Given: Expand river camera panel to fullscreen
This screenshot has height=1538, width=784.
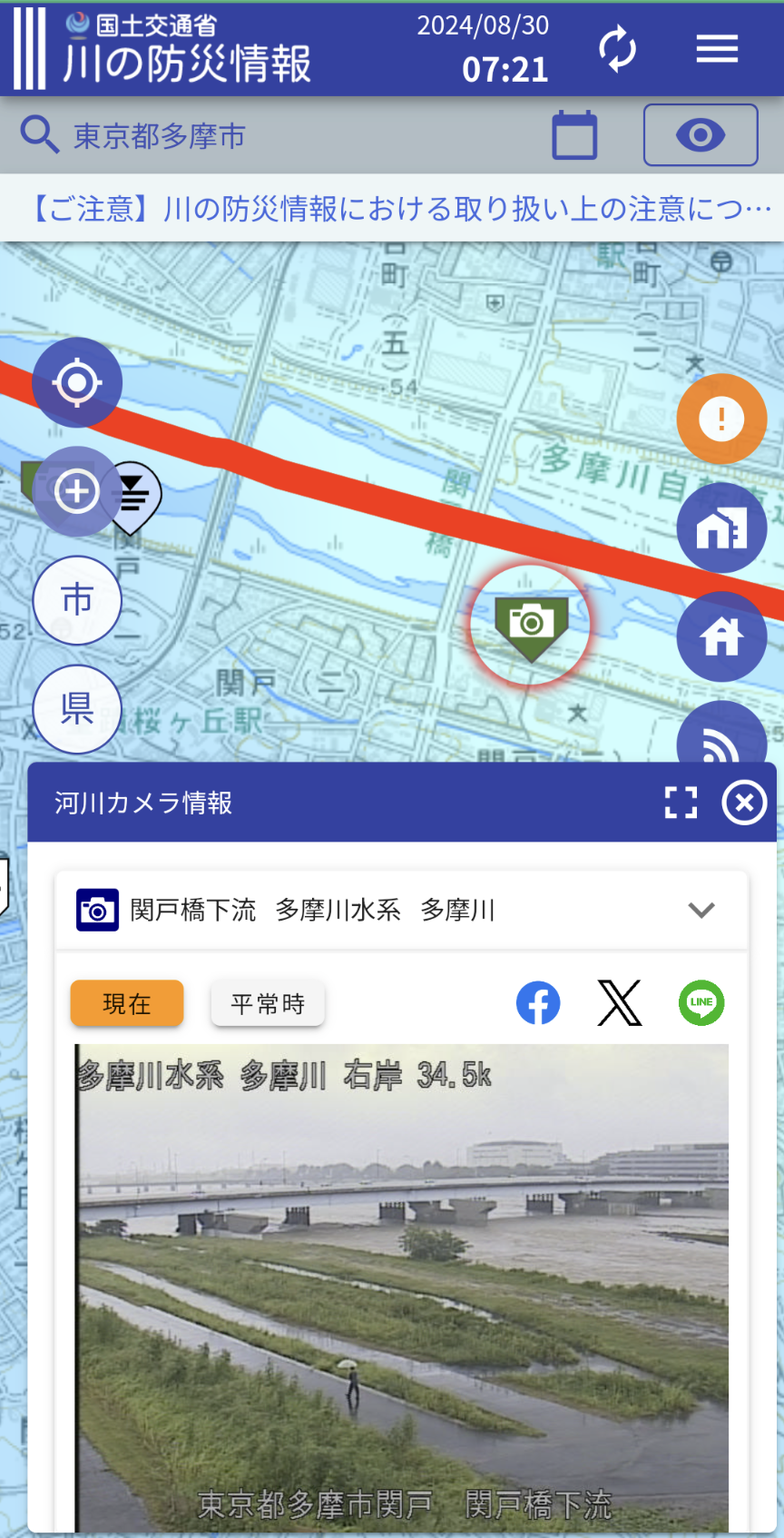Looking at the screenshot, I should 681,803.
